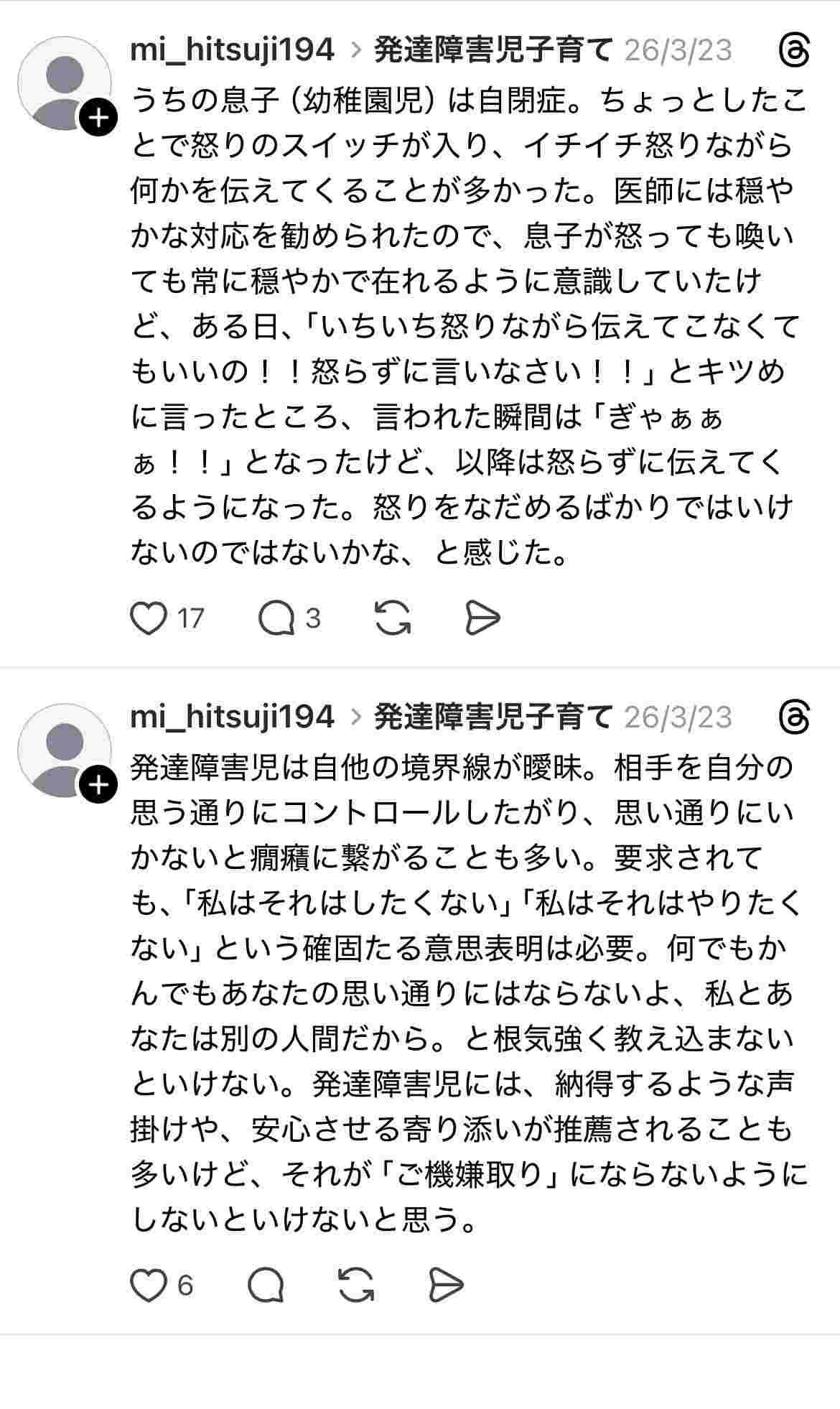Open the 発達障害児子育て topic on first post
Screen dimensions: 840x1409
(493, 50)
